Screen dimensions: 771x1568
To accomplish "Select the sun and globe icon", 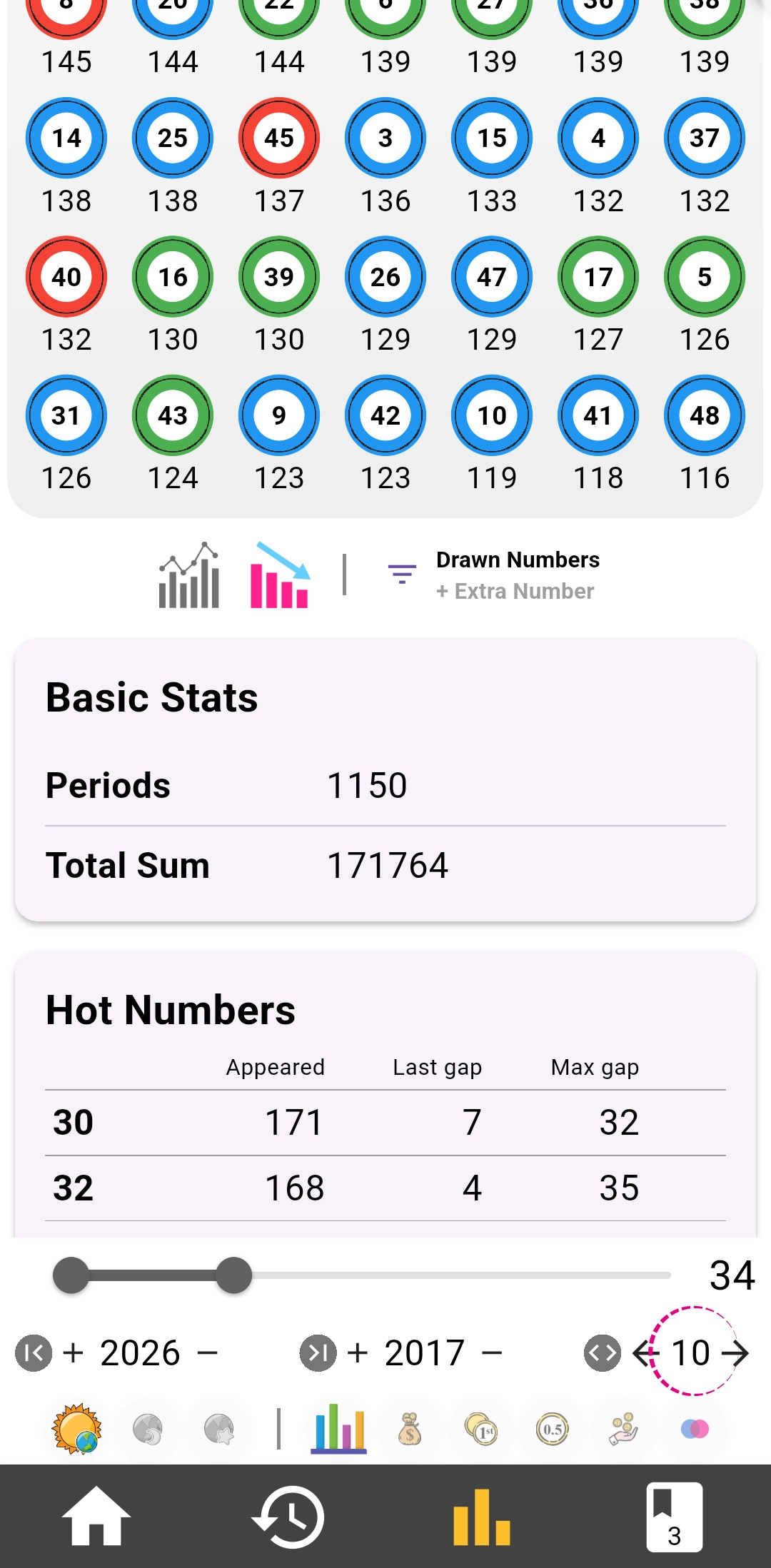I will click(x=77, y=1429).
